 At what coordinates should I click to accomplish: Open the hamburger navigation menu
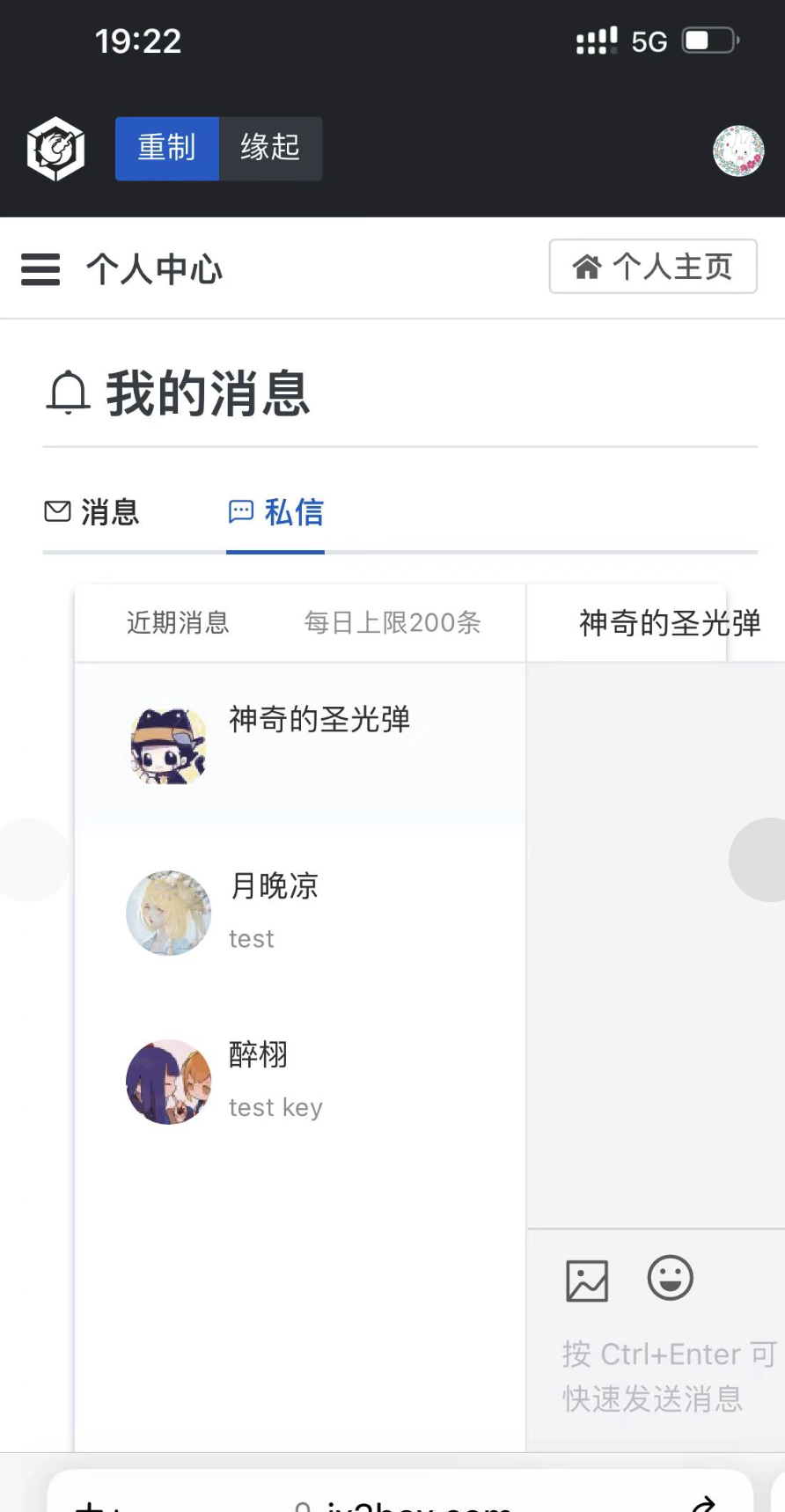pyautogui.click(x=40, y=269)
